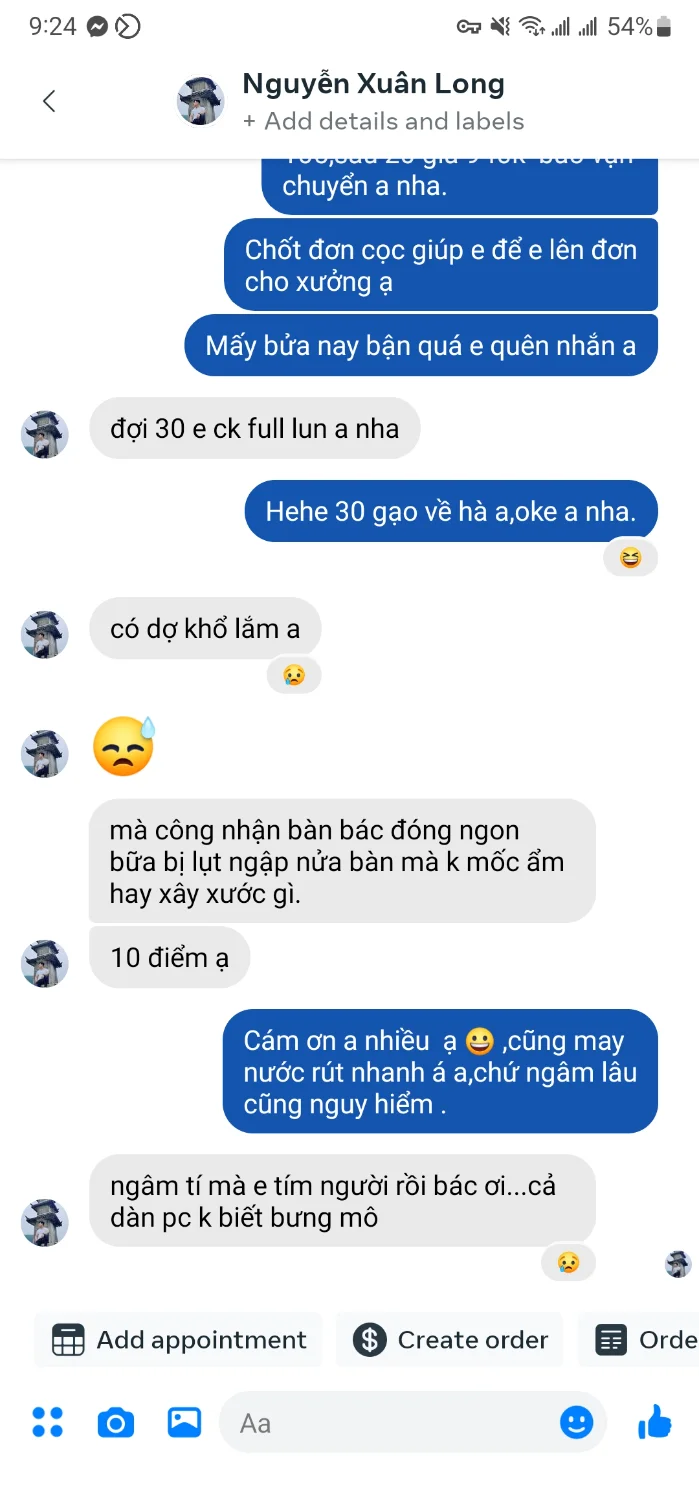The width and height of the screenshot is (699, 1500).
Task: Create order for this customer
Action: (x=451, y=1340)
